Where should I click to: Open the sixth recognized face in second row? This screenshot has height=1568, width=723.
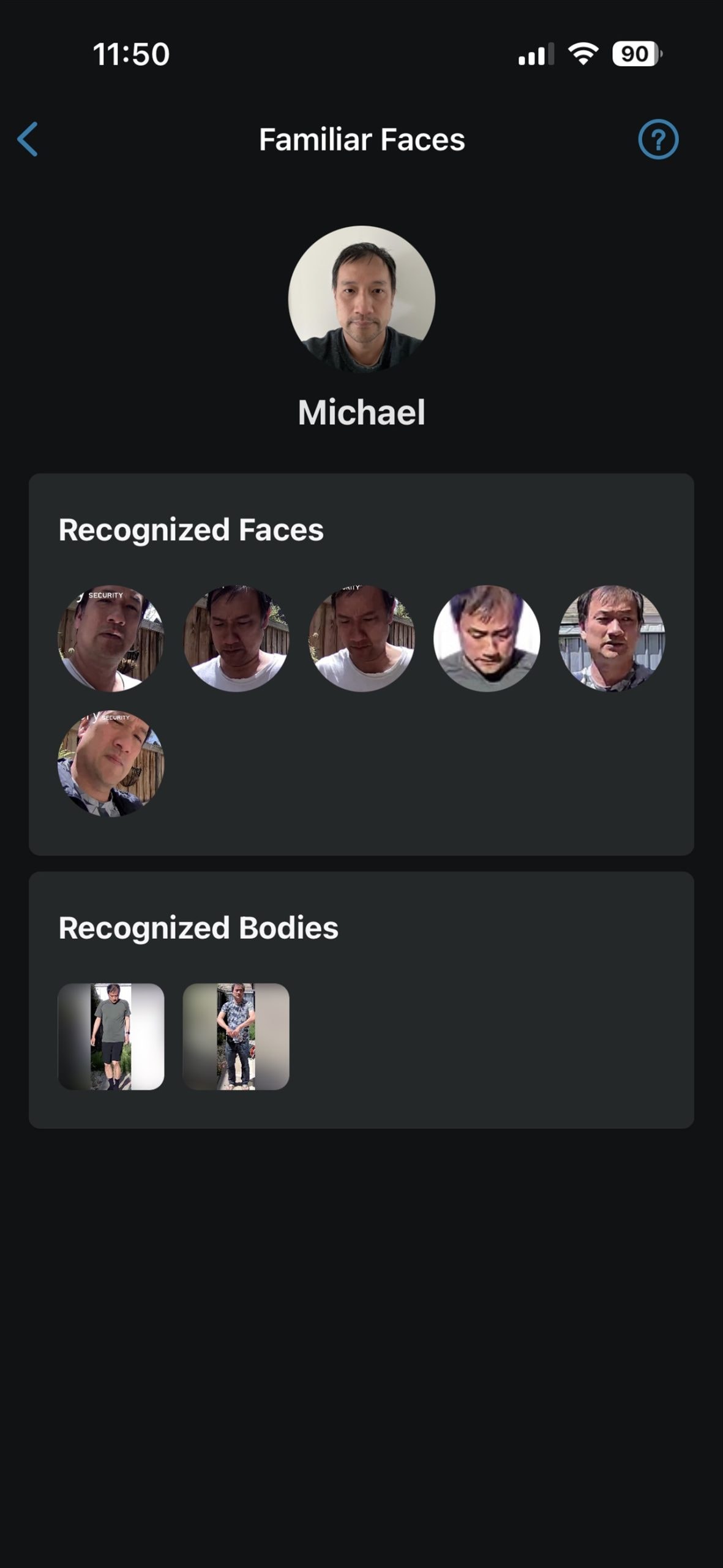coord(111,763)
